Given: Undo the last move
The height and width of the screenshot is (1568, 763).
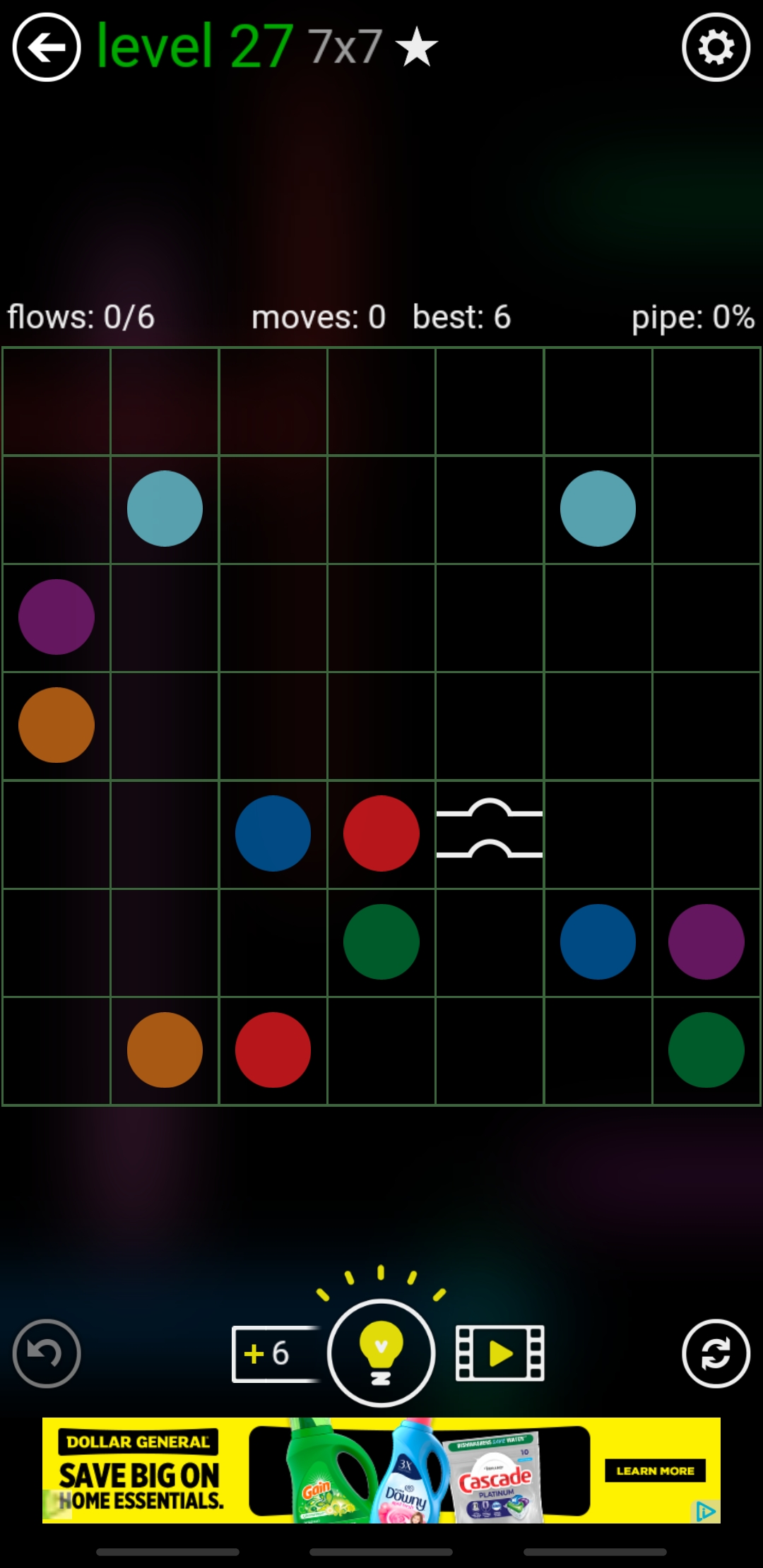Looking at the screenshot, I should [x=47, y=1353].
